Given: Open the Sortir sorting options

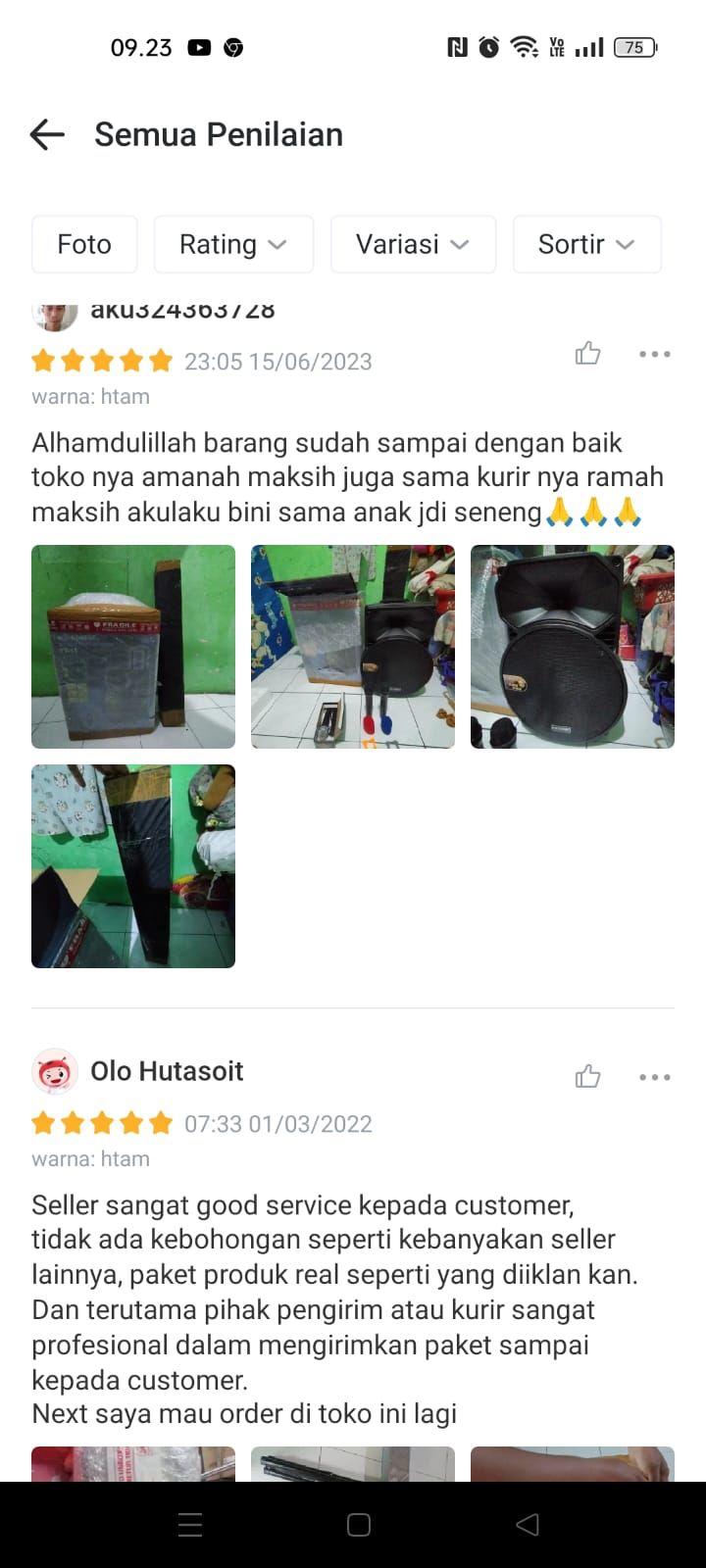Looking at the screenshot, I should pyautogui.click(x=586, y=244).
